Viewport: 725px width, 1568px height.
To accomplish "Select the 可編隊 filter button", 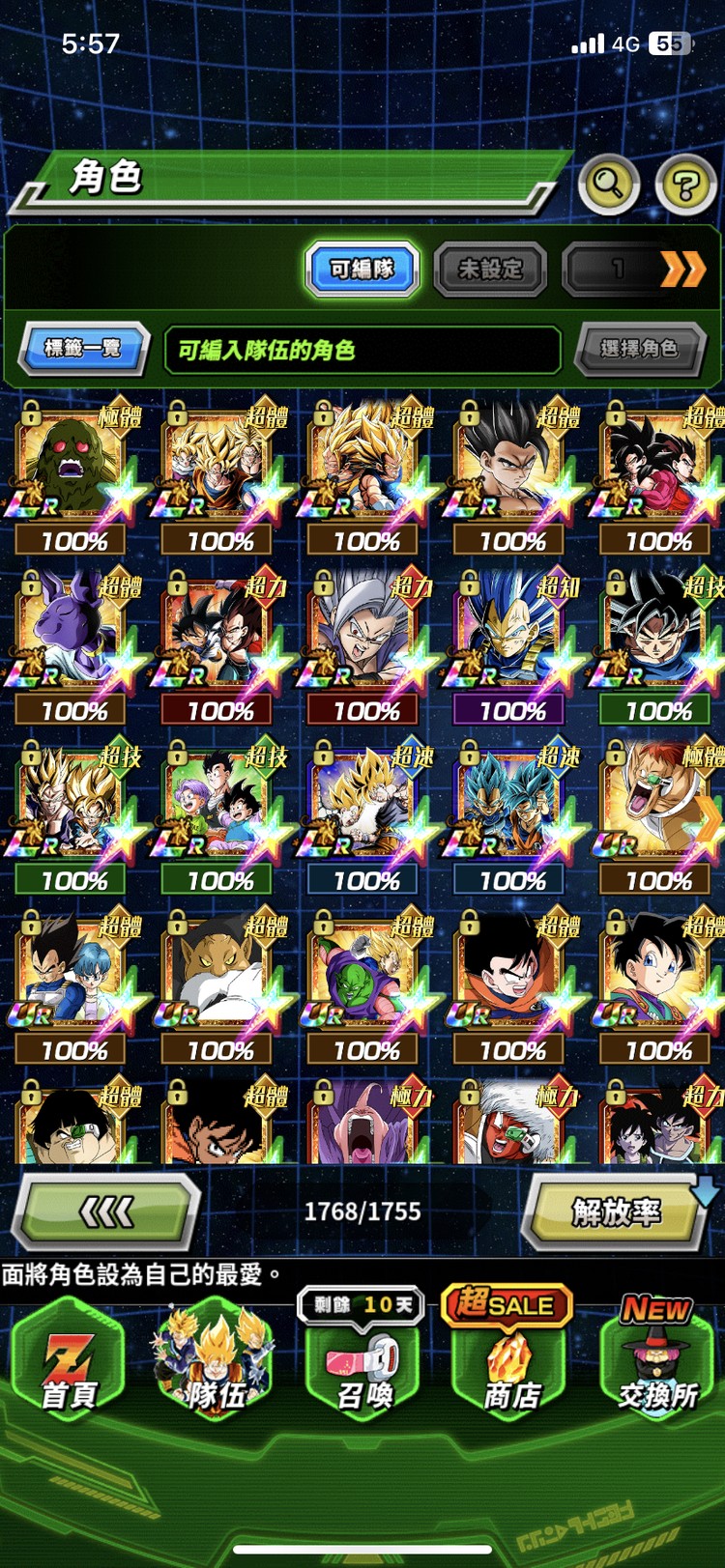I will 362,269.
